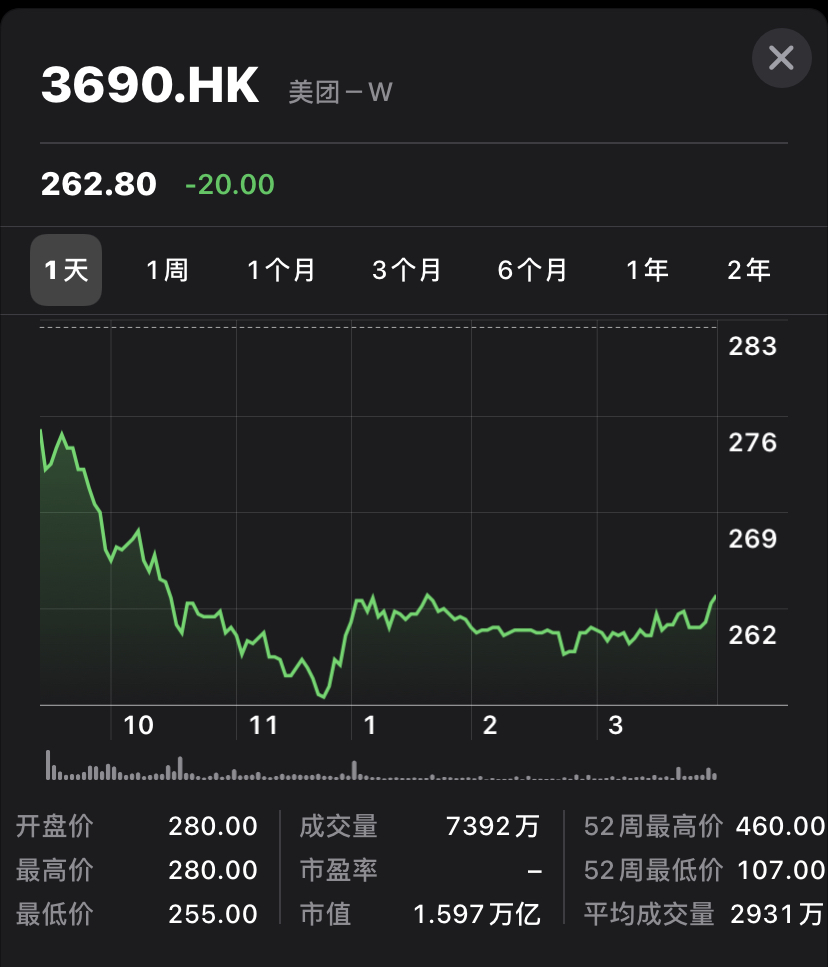This screenshot has width=828, height=967.
Task: Select the current price 262.80
Action: [x=98, y=184]
